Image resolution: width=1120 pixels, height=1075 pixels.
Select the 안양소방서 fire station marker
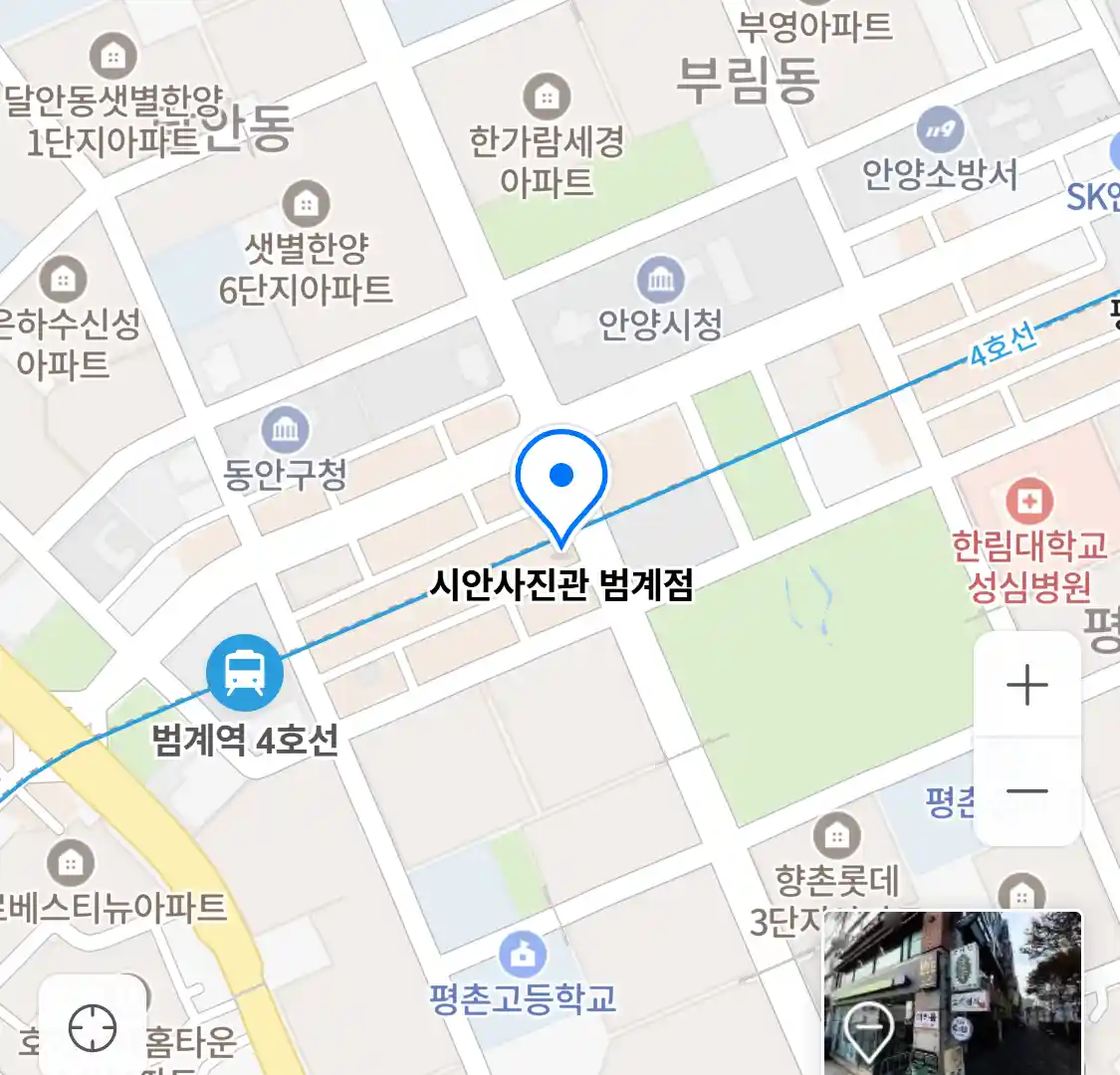point(939,130)
